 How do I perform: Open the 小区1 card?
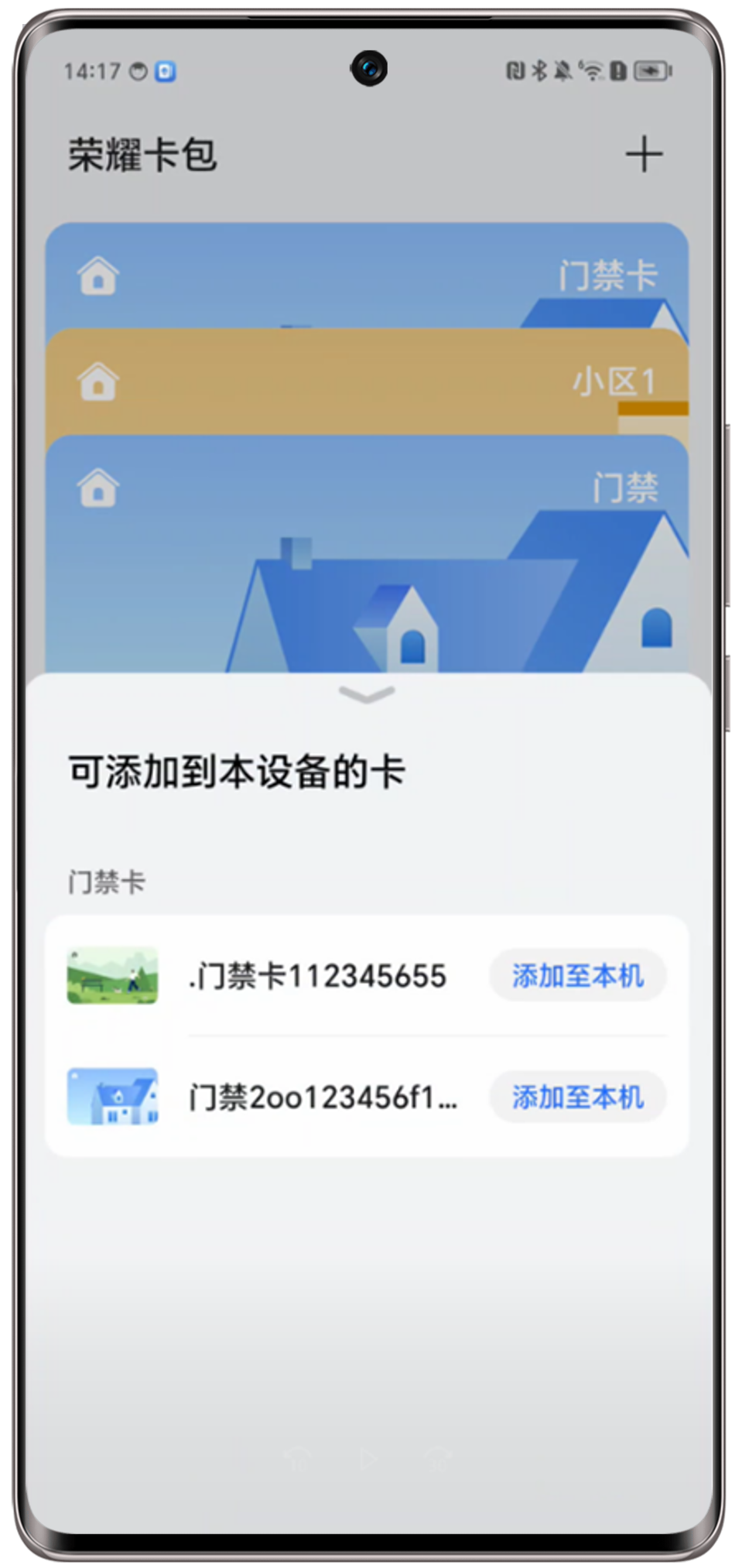click(367, 382)
